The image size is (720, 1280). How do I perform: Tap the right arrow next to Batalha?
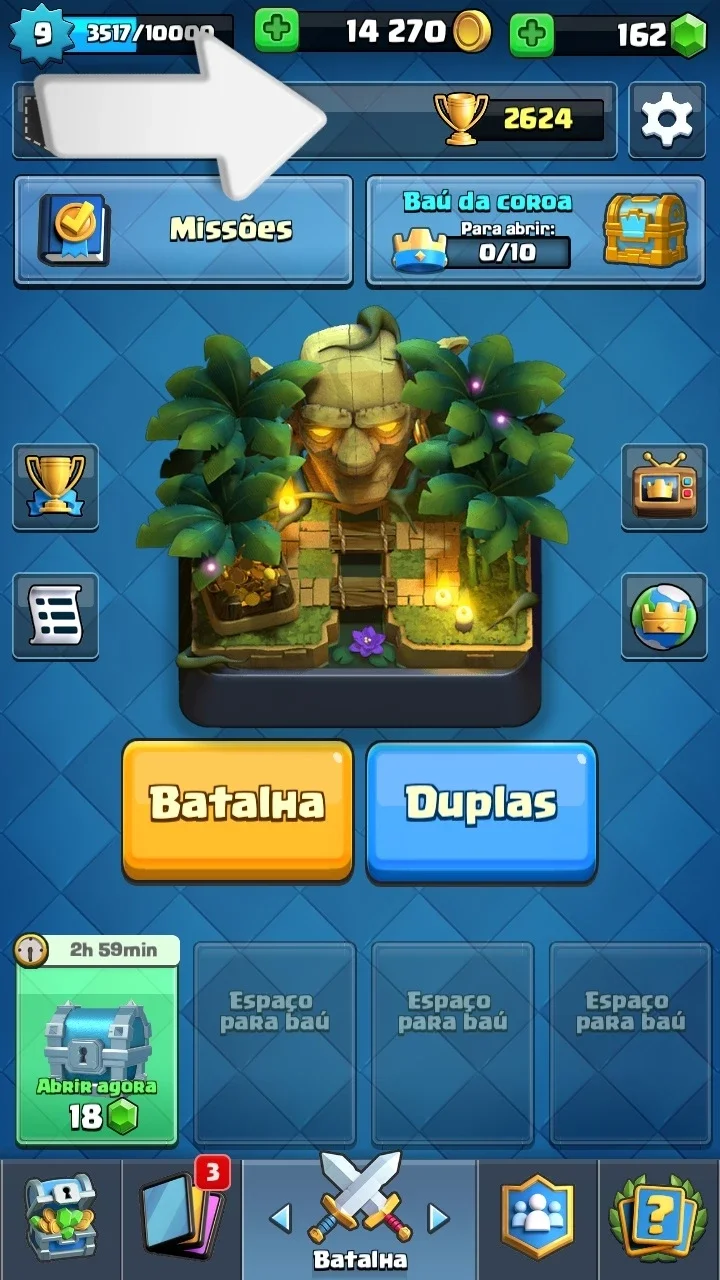[x=438, y=1217]
